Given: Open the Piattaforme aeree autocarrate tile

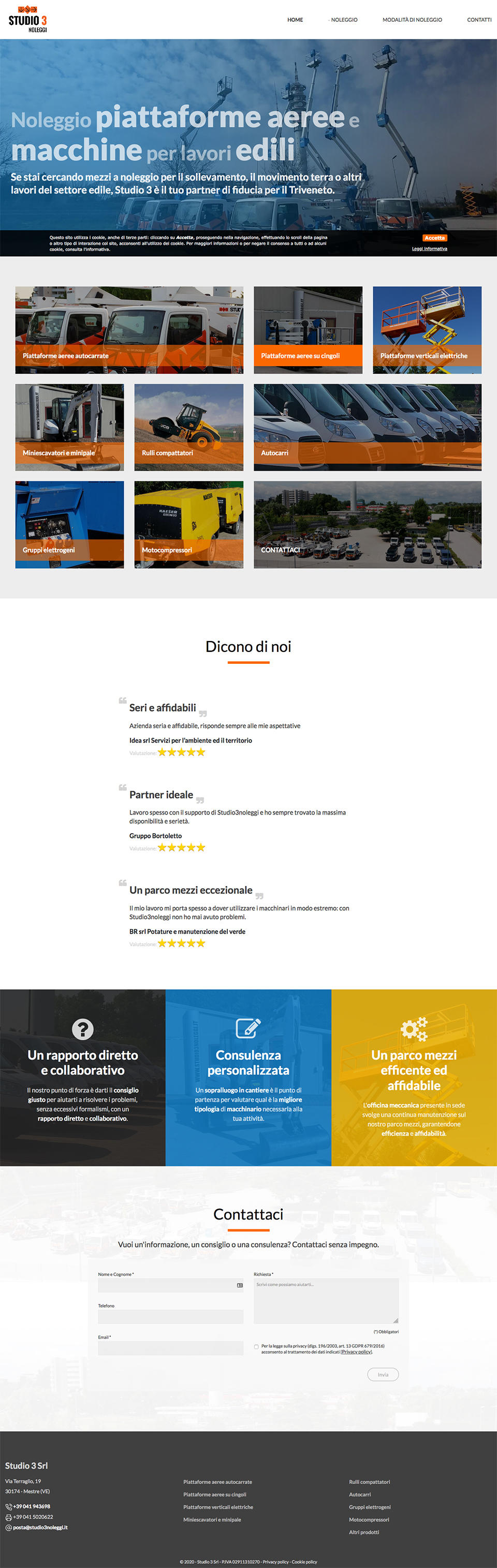Looking at the screenshot, I should (x=129, y=330).
